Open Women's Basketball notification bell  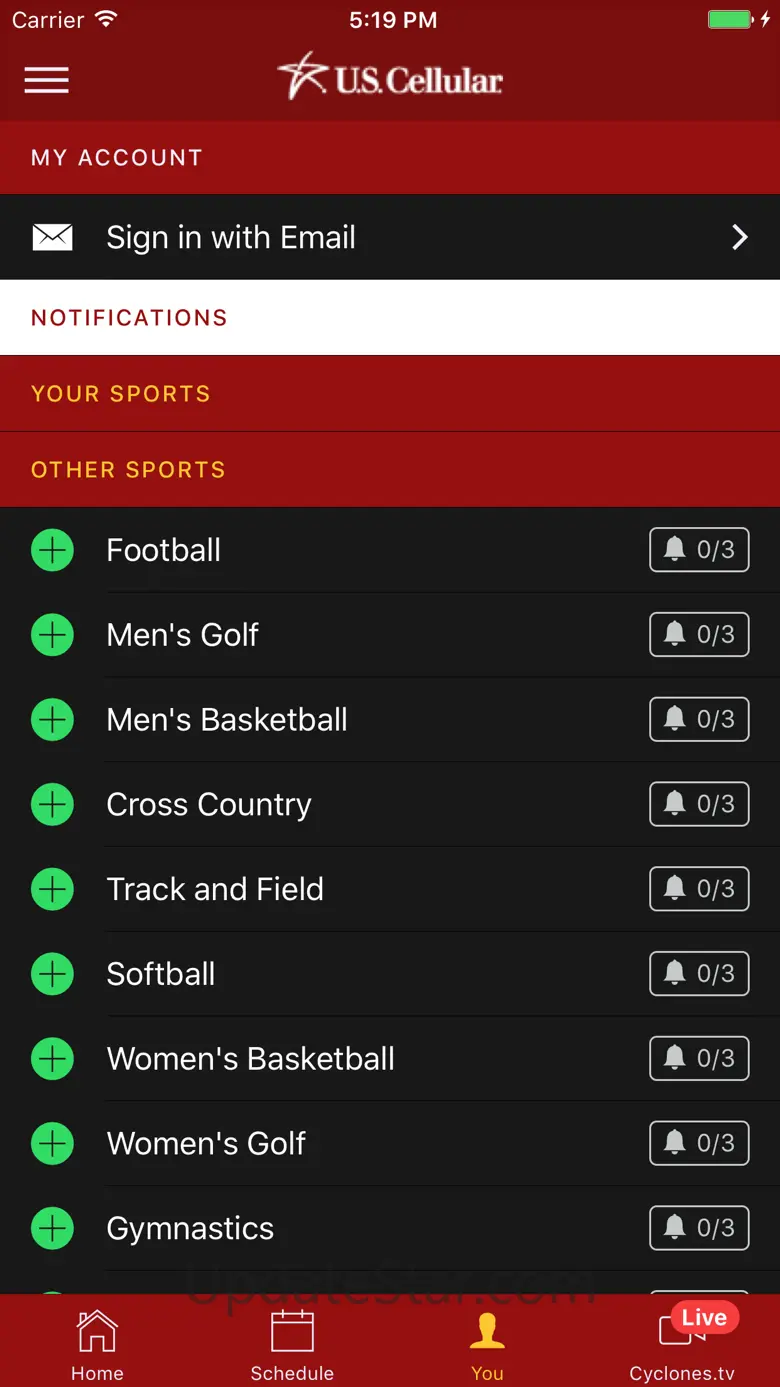[x=699, y=1058]
